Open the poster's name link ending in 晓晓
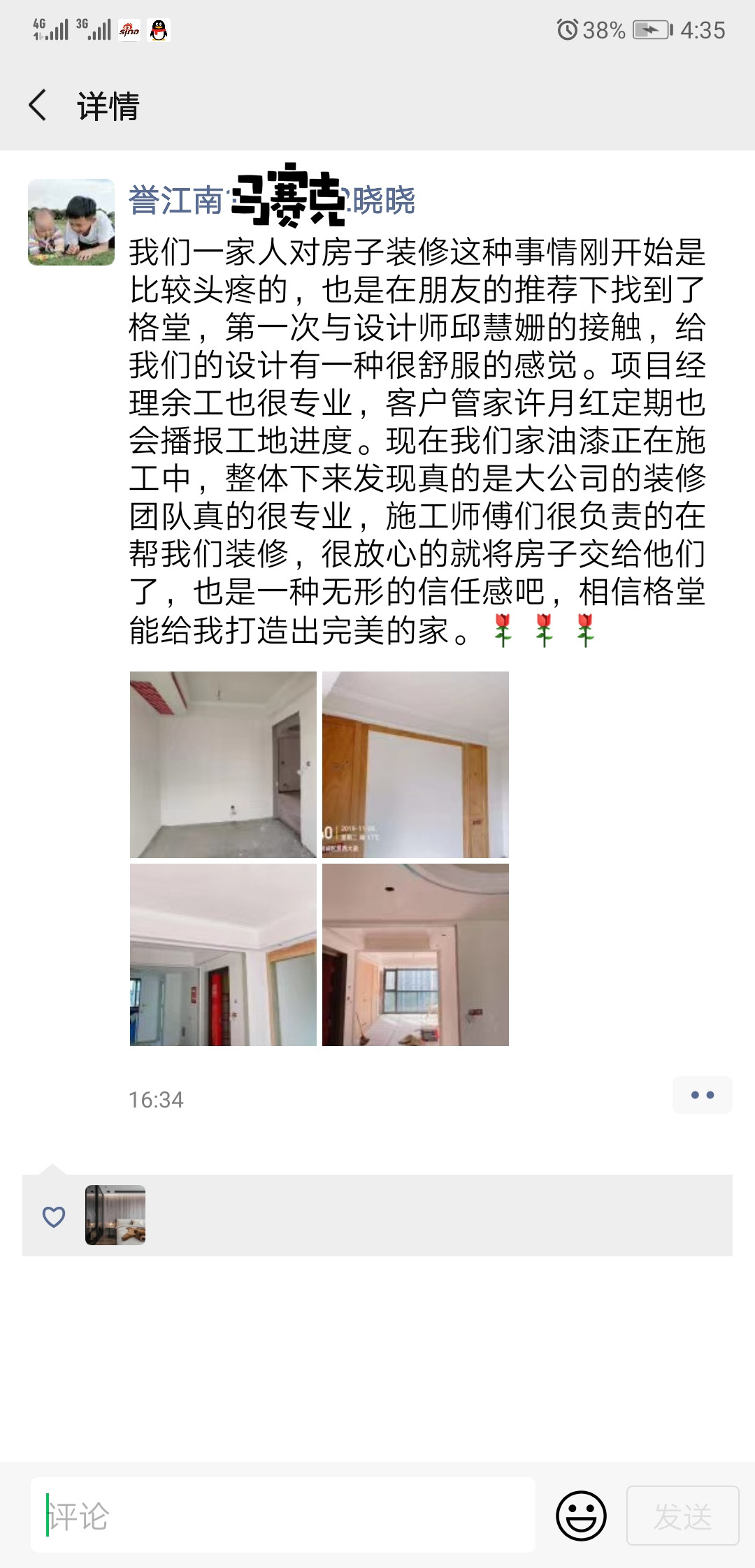The width and height of the screenshot is (755, 1568). (273, 201)
